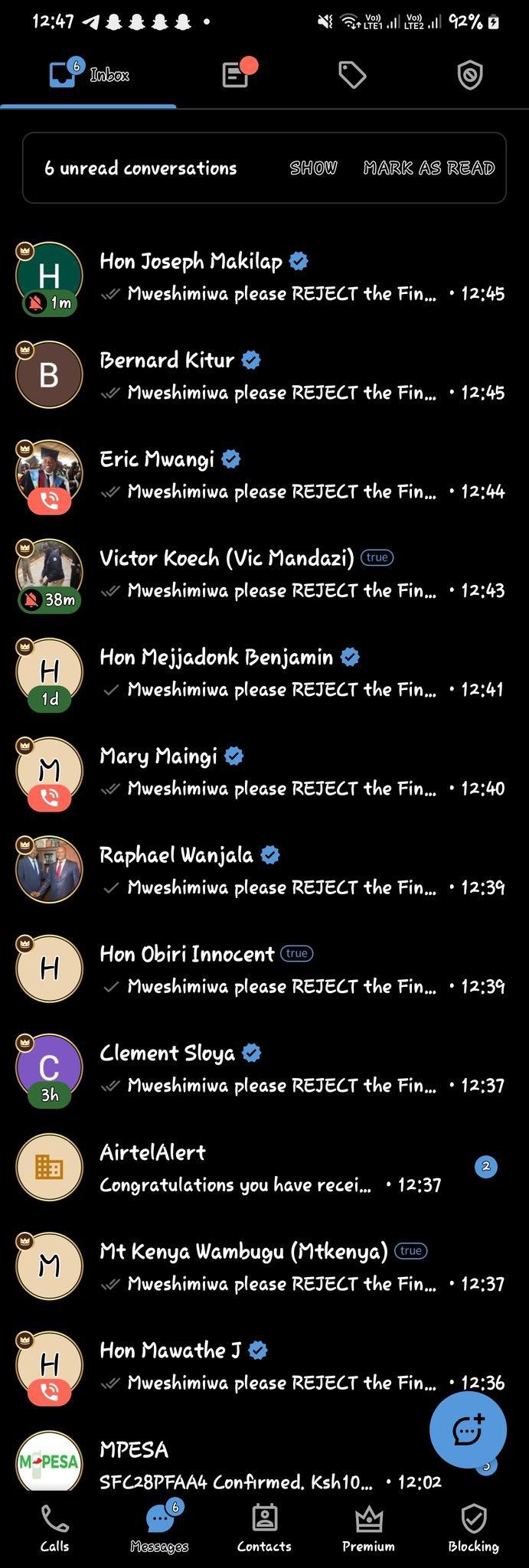Switch to the promotions tag tab
This screenshot has height=1568, width=529.
[x=351, y=75]
